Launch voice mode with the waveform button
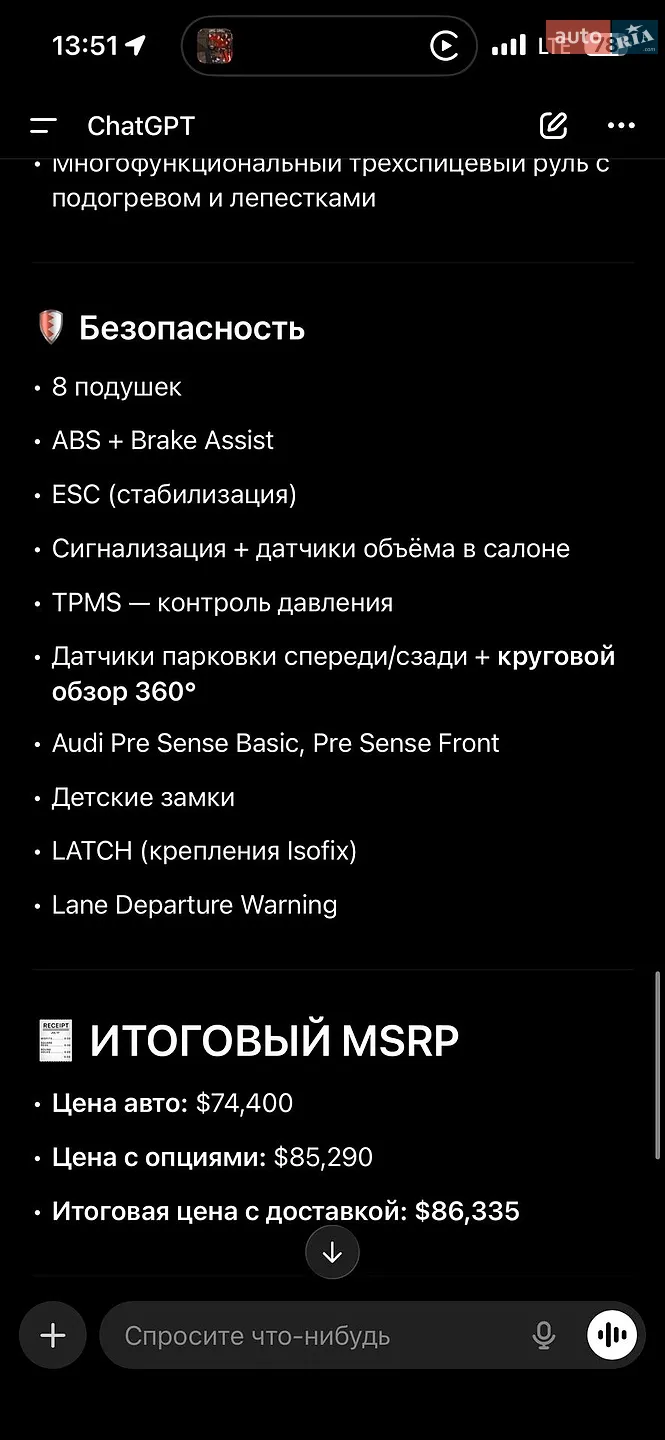Screen dimensions: 665x1440 [x=612, y=1335]
